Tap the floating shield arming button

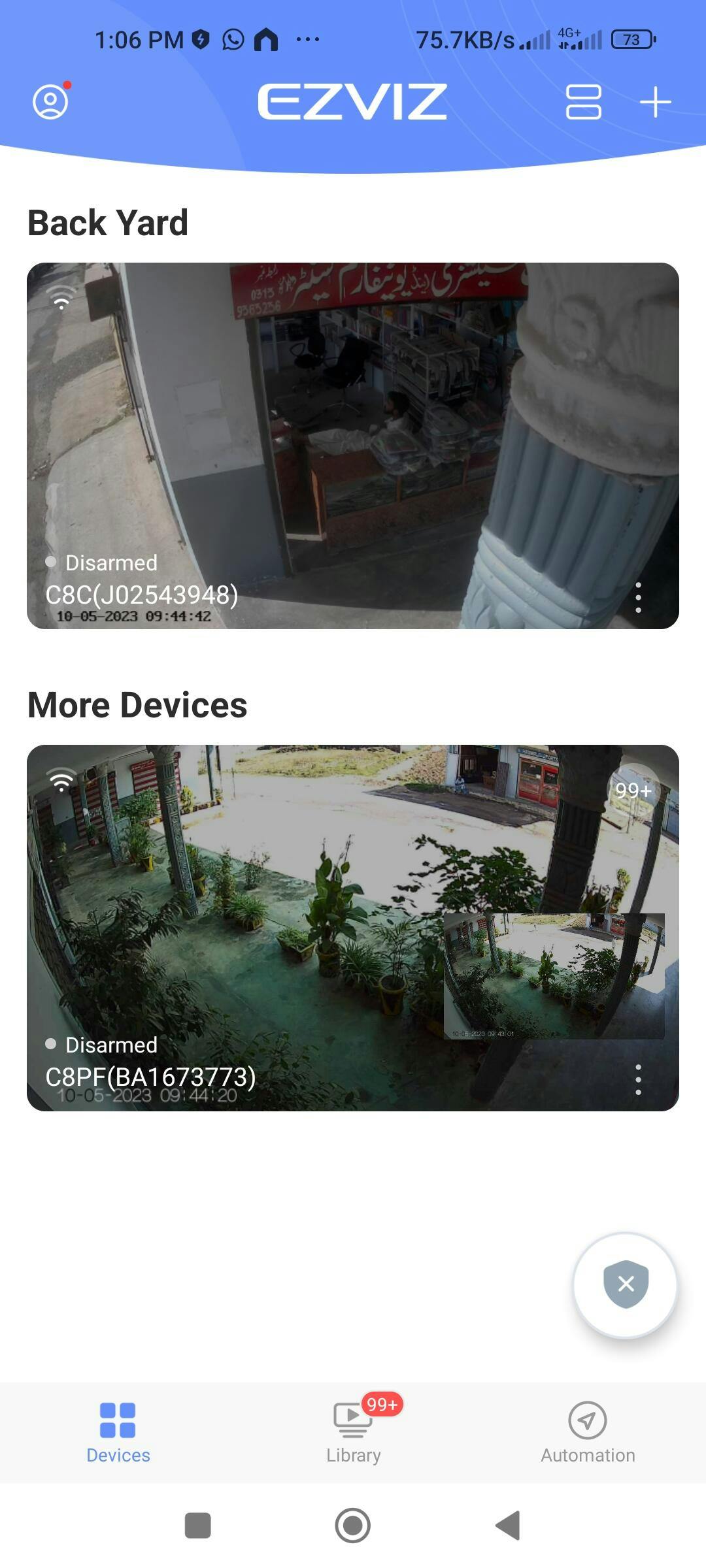tap(626, 1284)
